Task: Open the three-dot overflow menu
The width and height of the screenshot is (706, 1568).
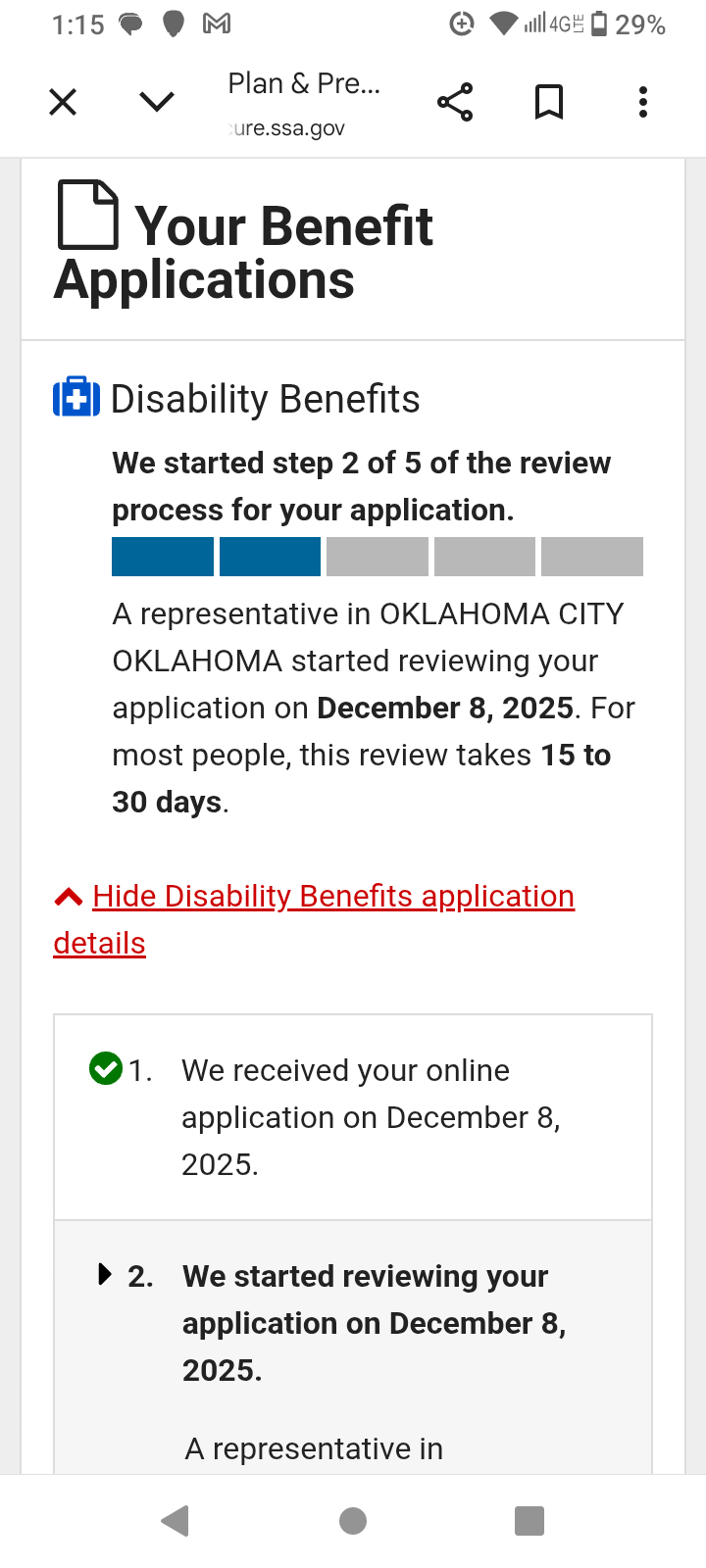Action: coord(643,102)
